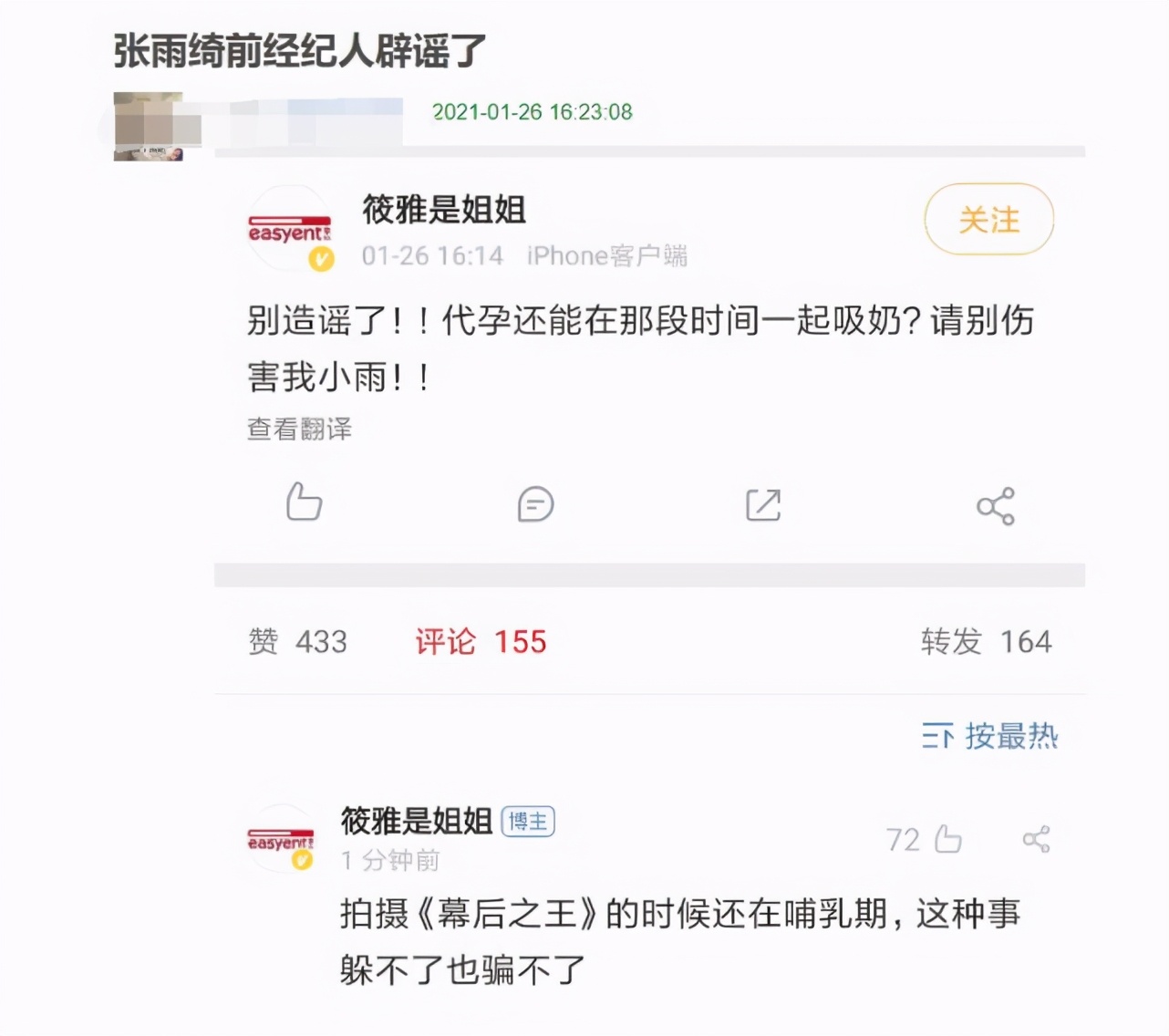Open the comment icon under the post

pyautogui.click(x=535, y=504)
